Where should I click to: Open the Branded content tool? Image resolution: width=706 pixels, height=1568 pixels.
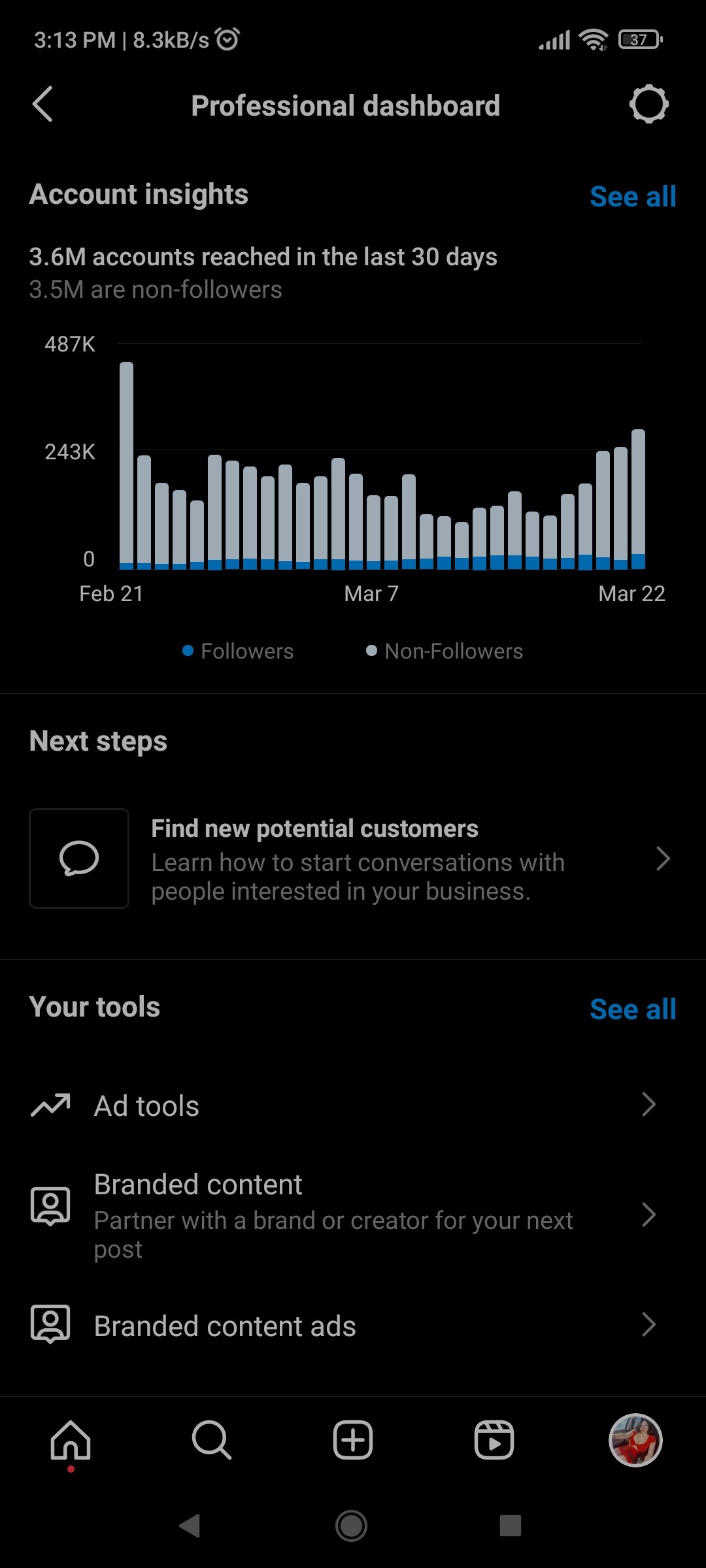pos(353,1215)
